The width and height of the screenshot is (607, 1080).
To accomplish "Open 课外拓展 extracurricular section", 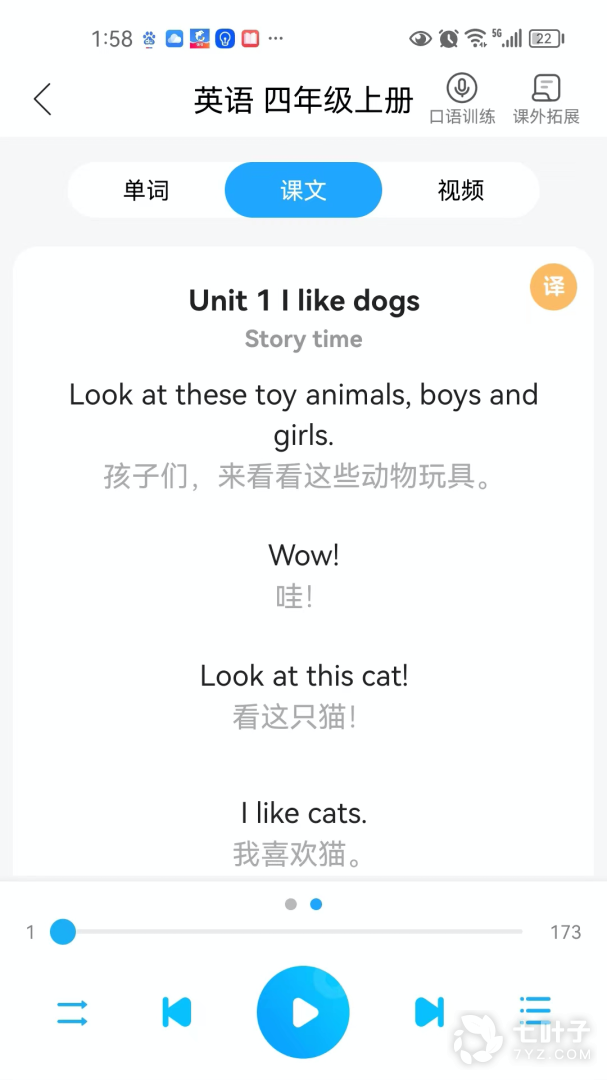I will (546, 99).
